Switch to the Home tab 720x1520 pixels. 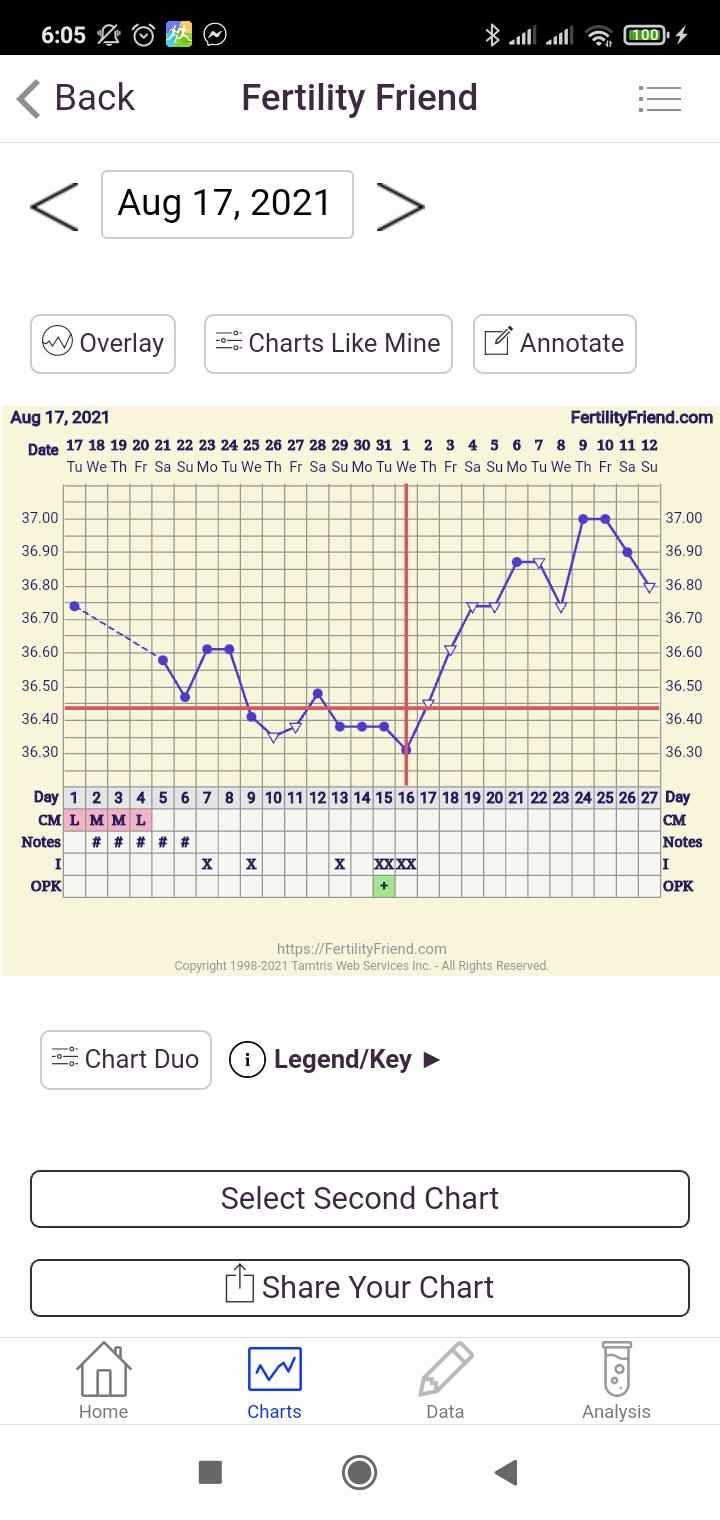pos(104,1382)
